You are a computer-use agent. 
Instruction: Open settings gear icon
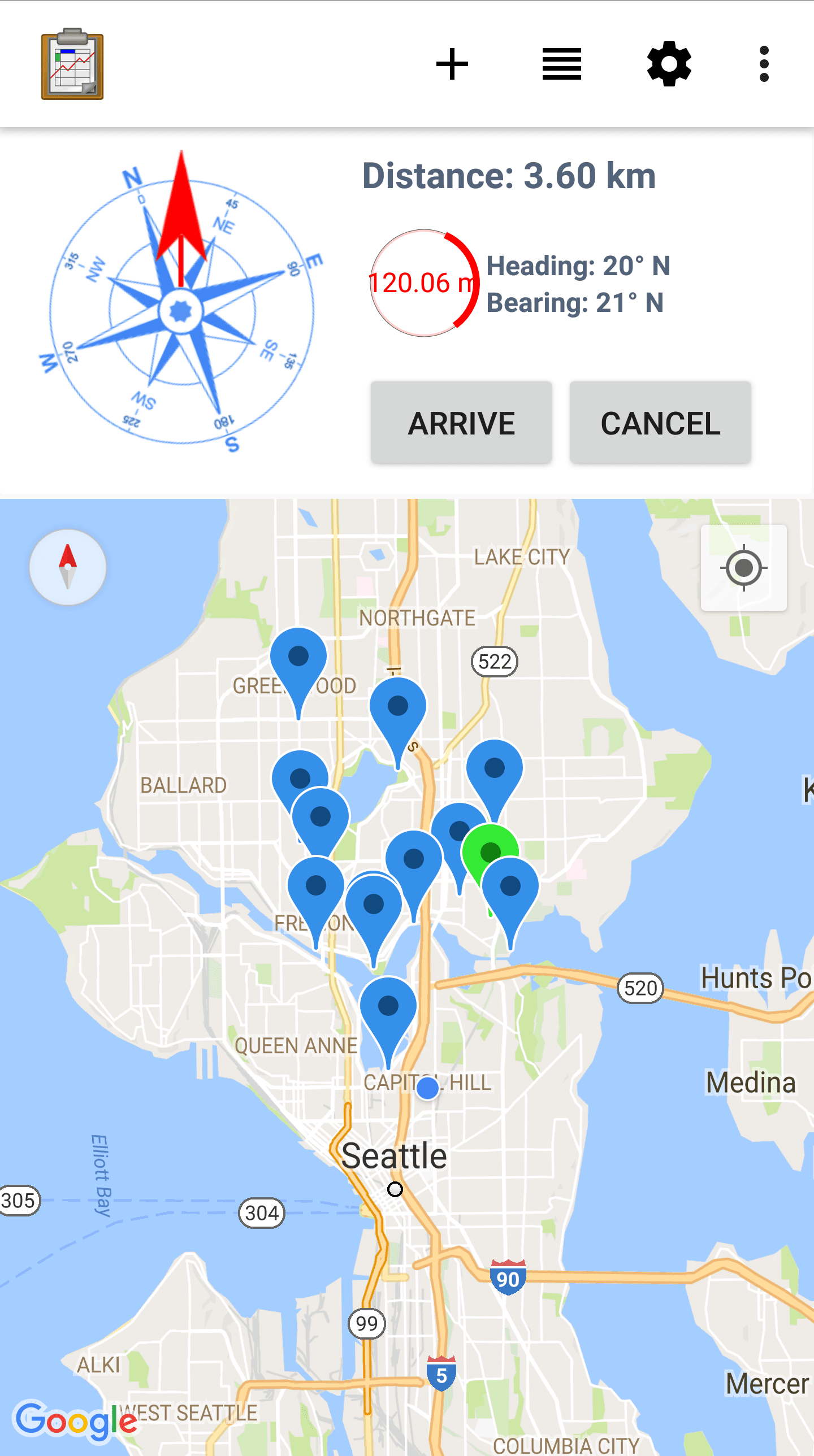(x=669, y=64)
